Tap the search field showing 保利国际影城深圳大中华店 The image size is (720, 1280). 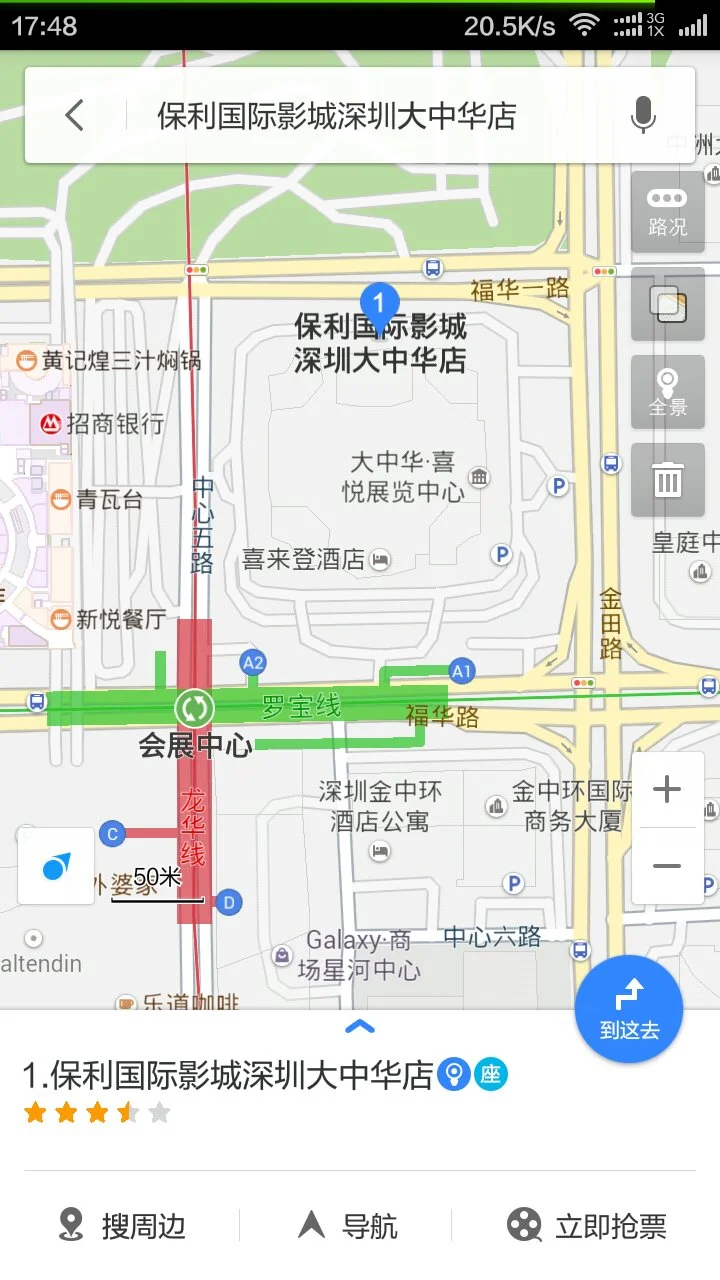[x=350, y=115]
